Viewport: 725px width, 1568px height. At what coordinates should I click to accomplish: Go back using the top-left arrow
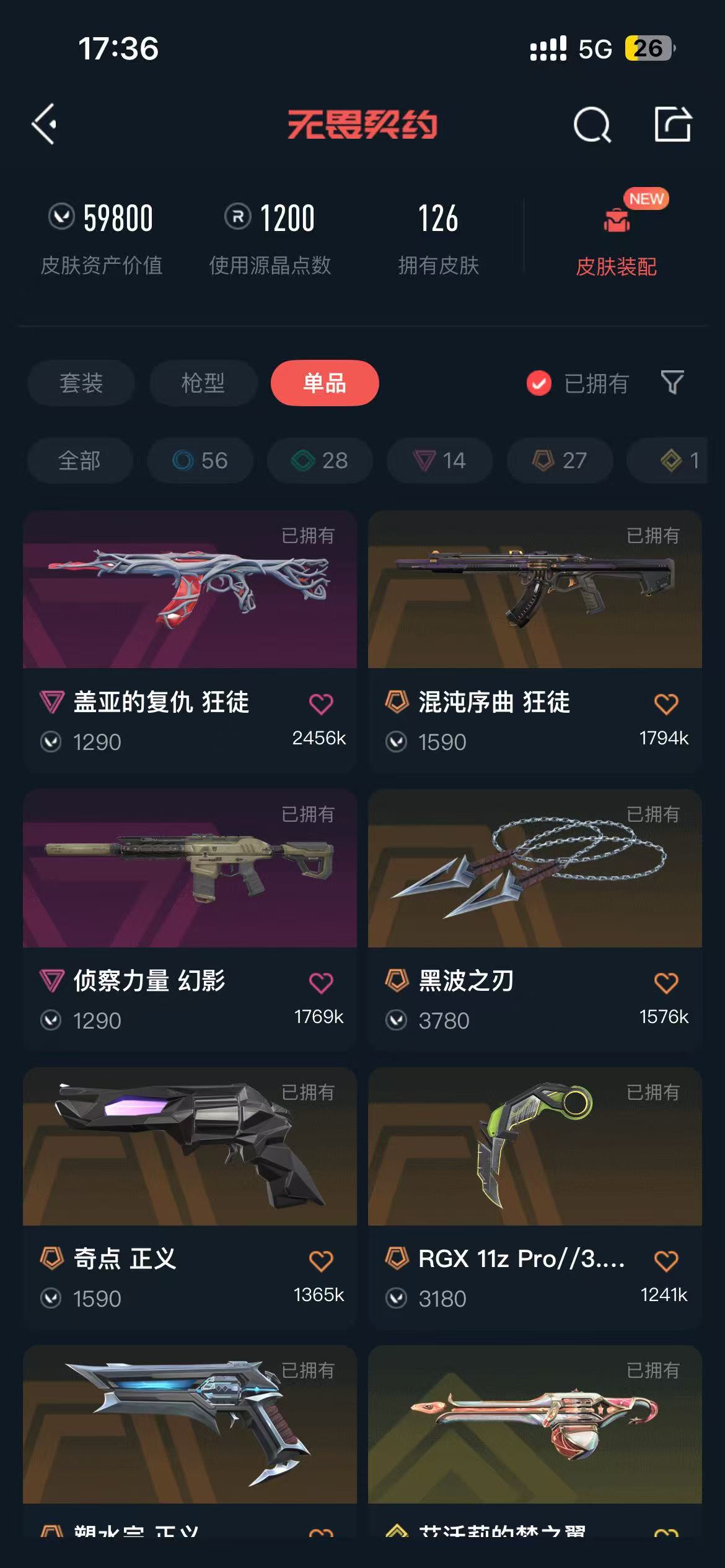45,124
